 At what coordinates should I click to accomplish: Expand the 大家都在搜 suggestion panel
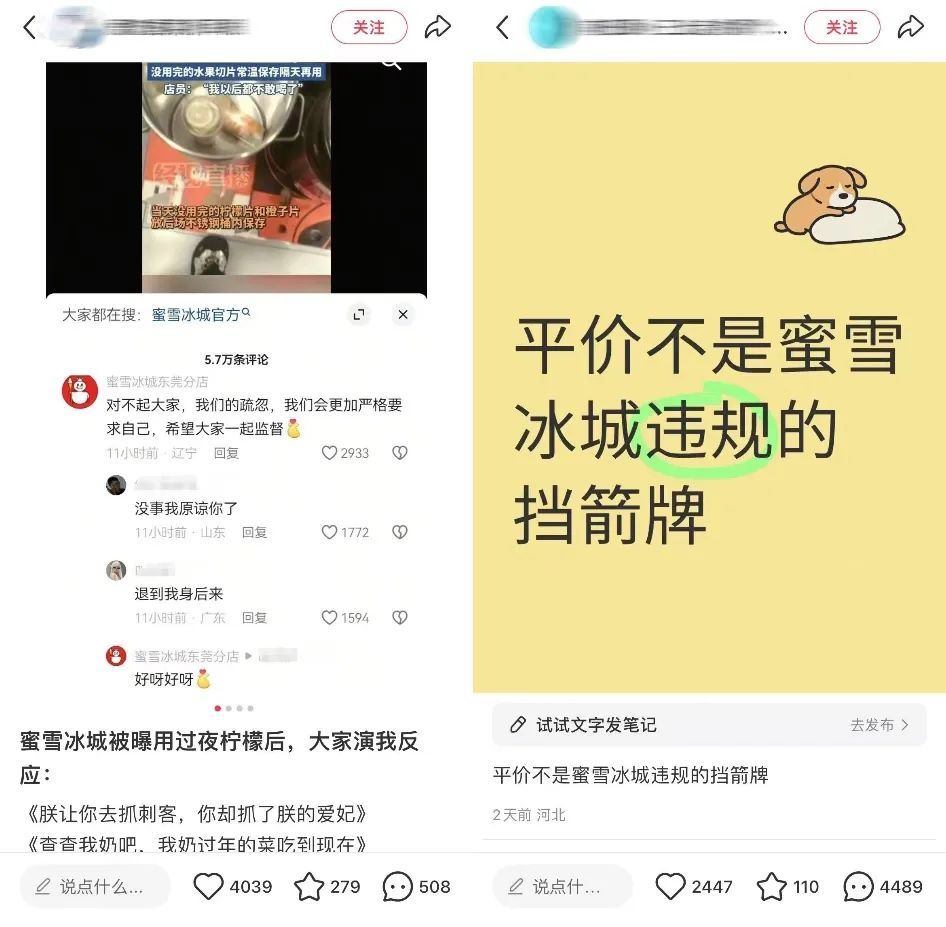[x=360, y=314]
